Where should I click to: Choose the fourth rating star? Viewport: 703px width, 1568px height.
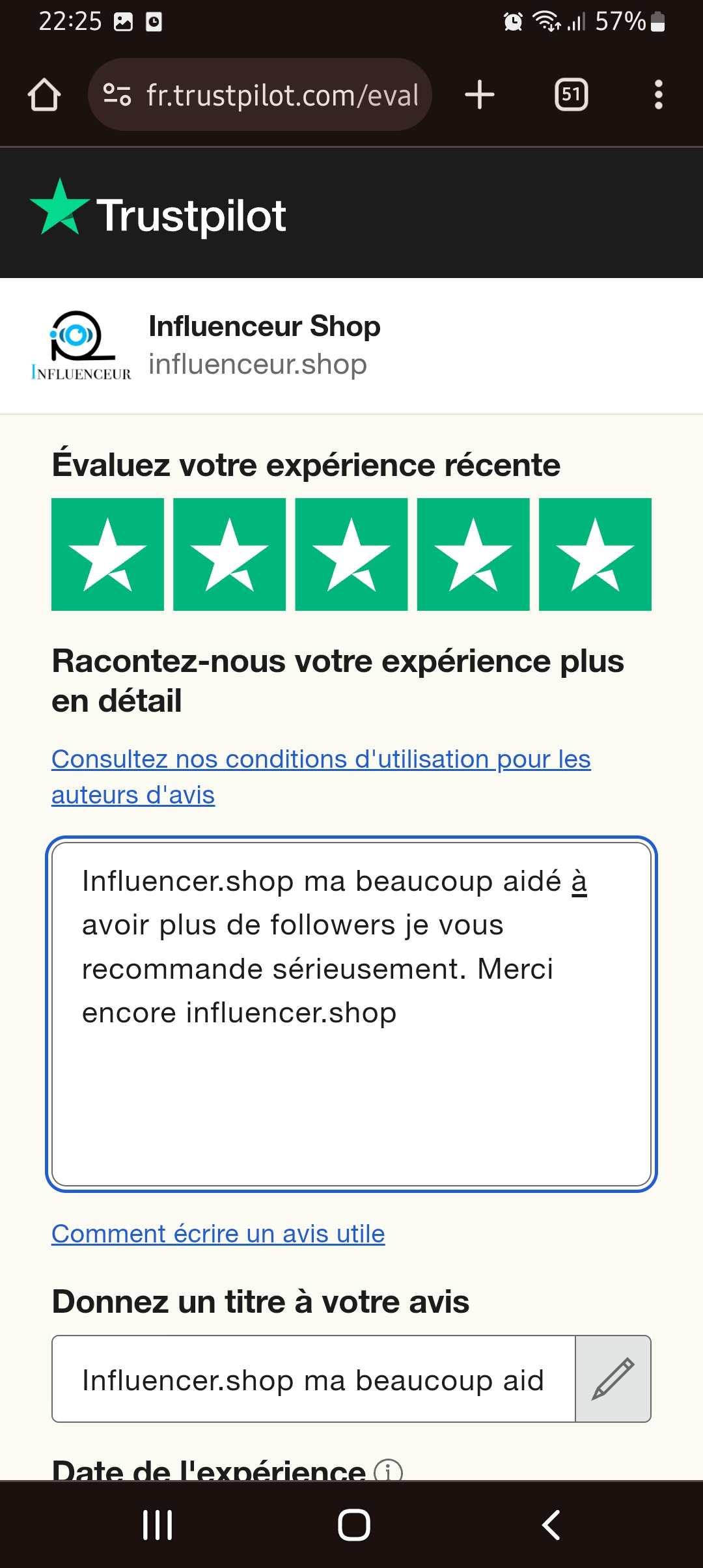point(473,554)
